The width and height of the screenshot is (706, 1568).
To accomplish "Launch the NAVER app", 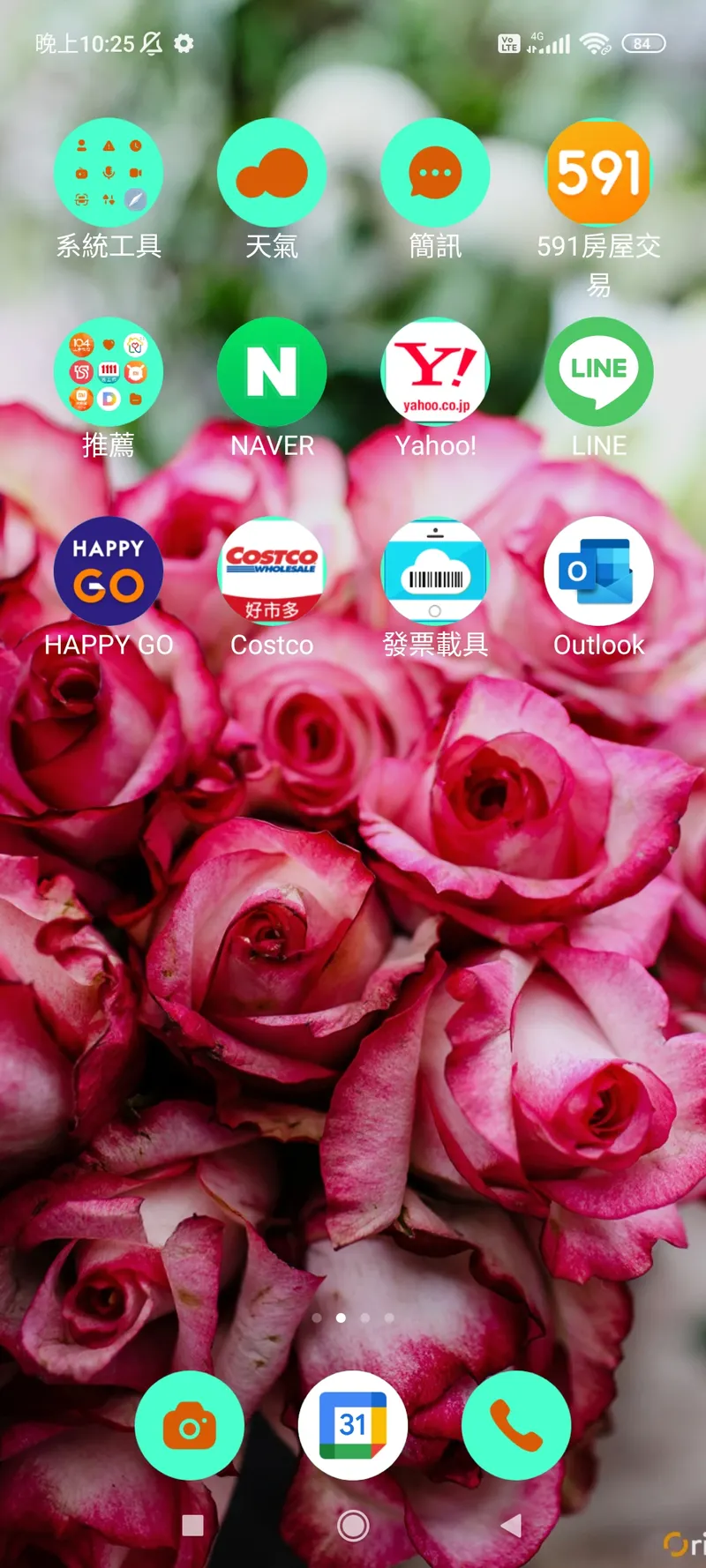I will pyautogui.click(x=272, y=372).
